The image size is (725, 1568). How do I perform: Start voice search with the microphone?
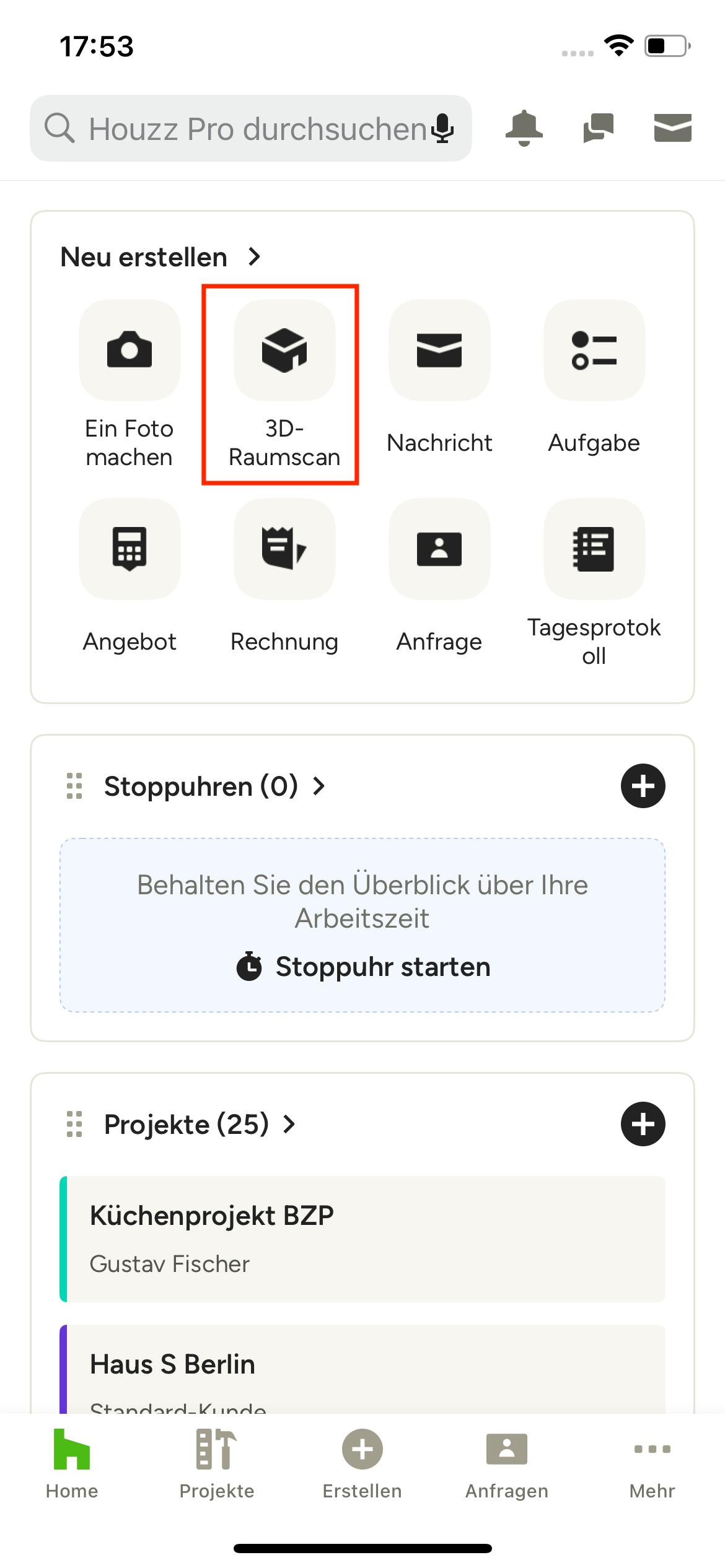[442, 128]
